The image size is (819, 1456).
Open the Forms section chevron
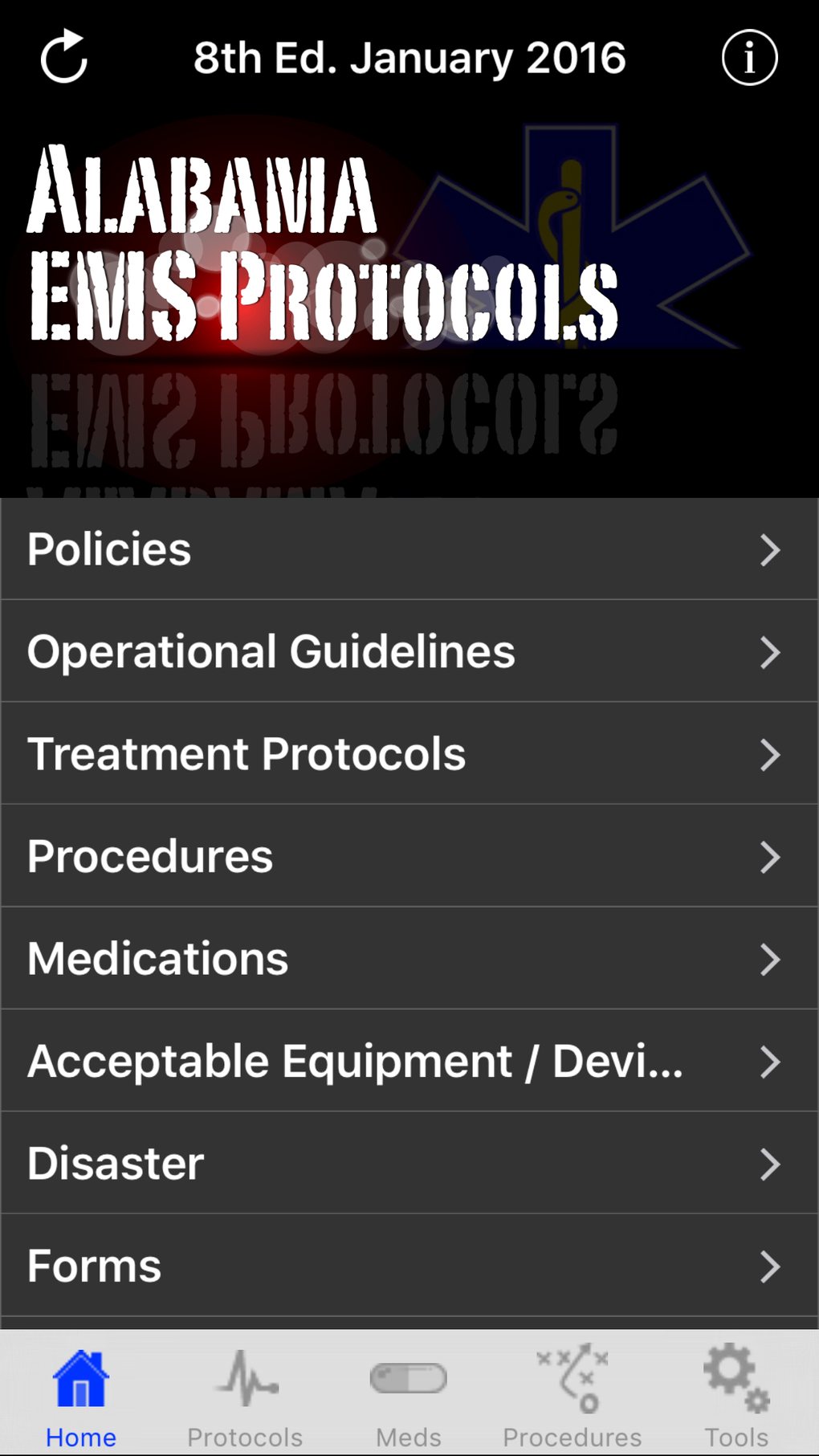point(772,1266)
